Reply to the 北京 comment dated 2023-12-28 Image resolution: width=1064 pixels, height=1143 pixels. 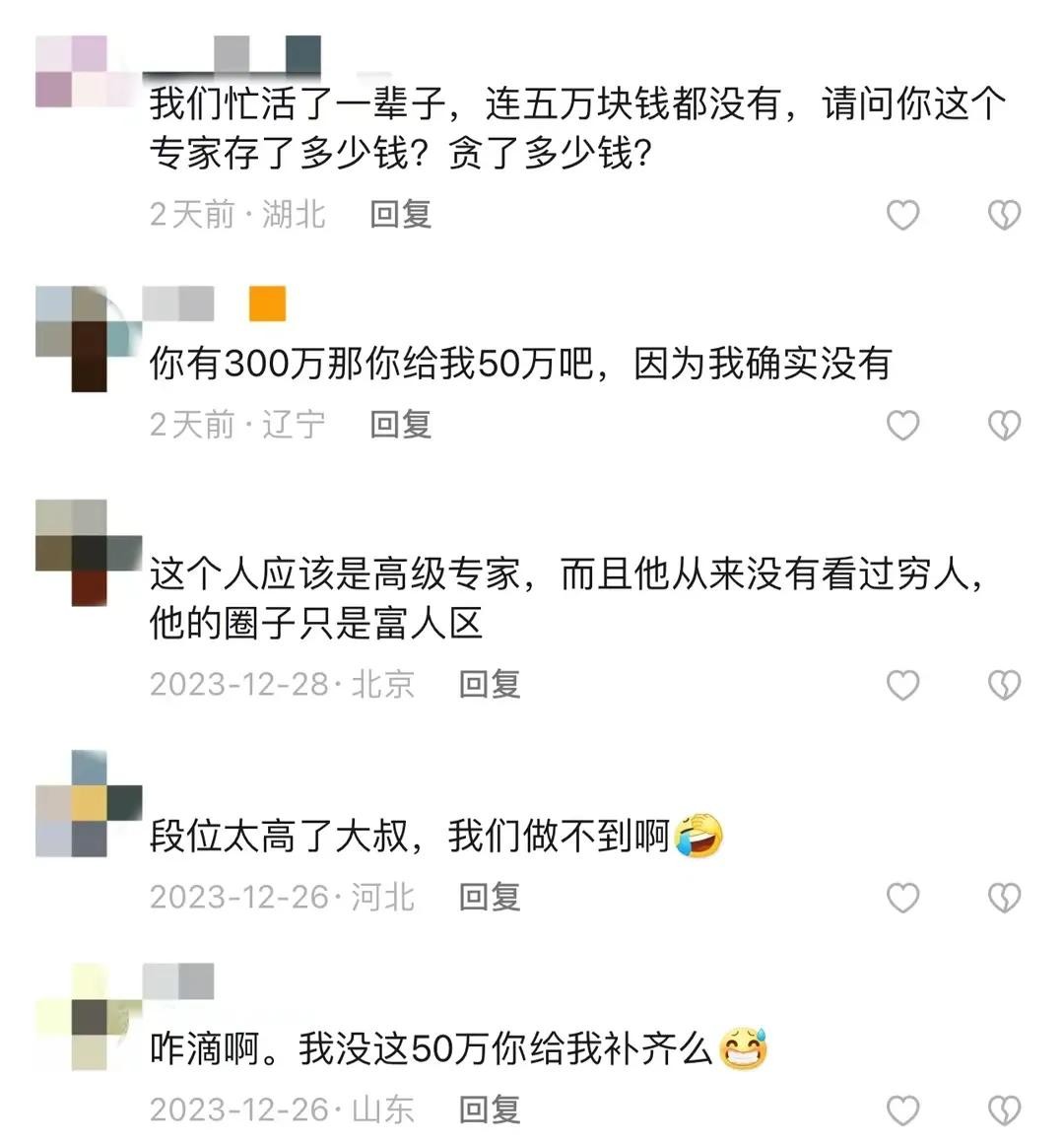point(489,684)
